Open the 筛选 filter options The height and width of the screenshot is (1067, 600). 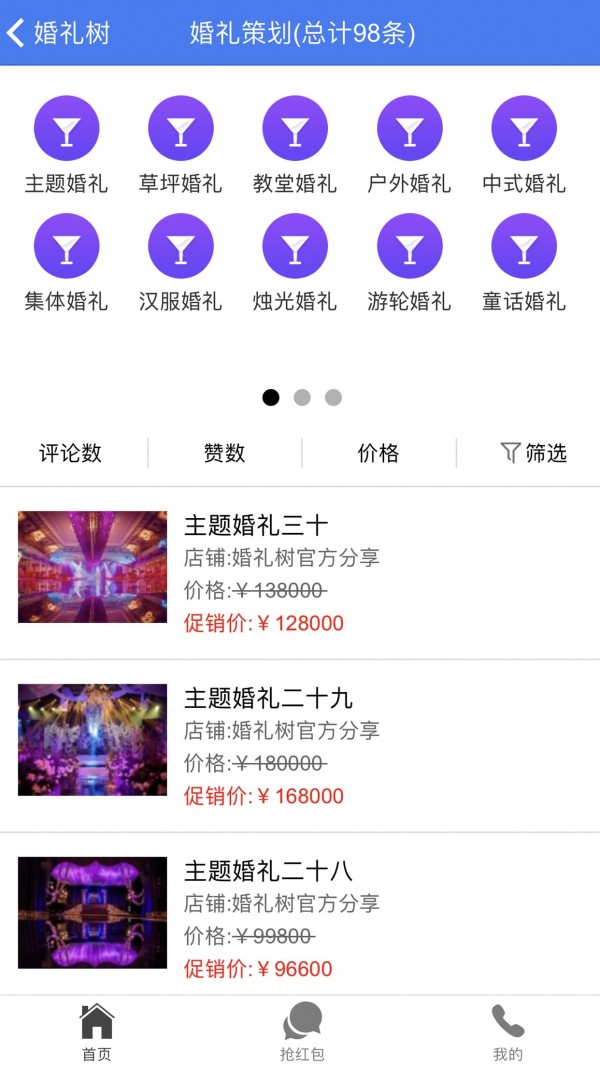[x=533, y=453]
